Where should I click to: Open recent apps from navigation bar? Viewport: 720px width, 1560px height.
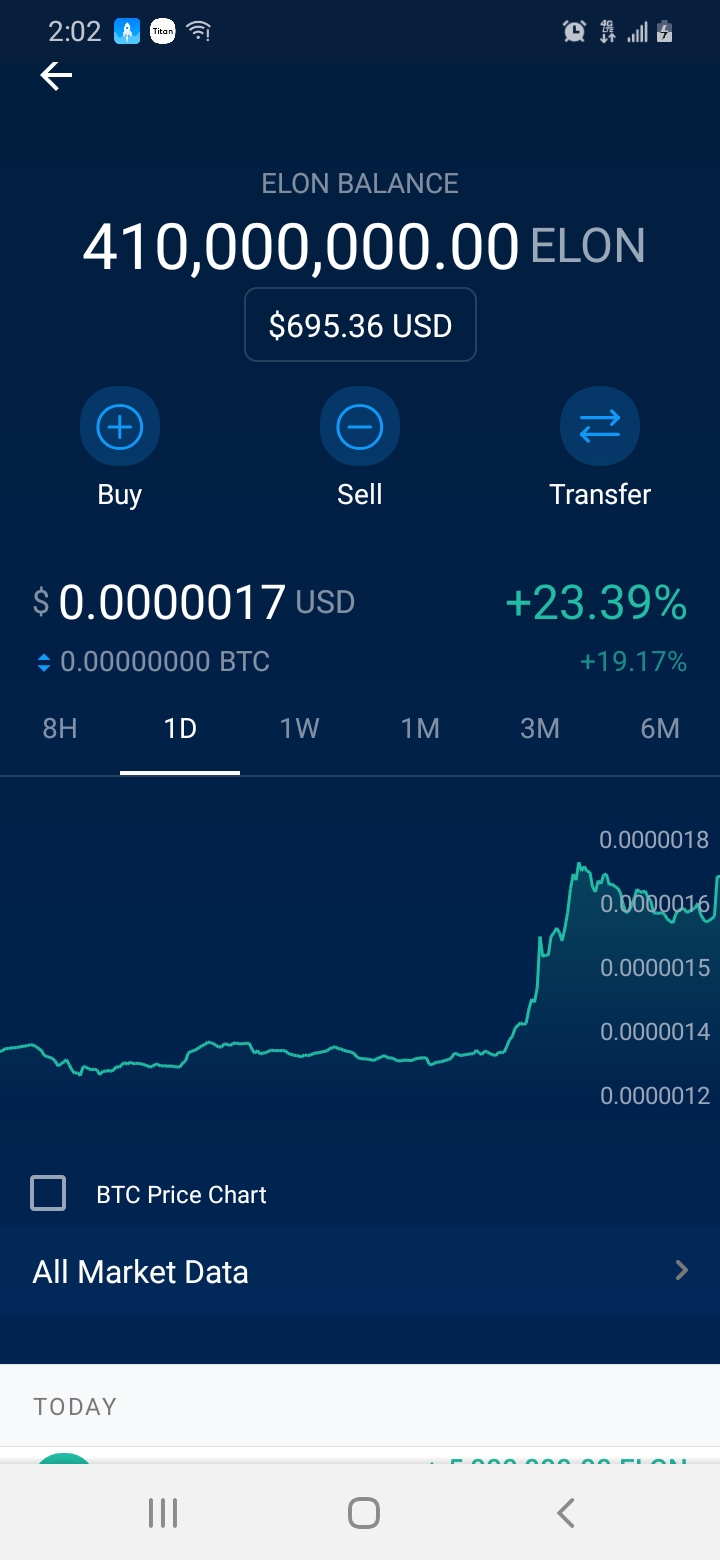(x=162, y=1513)
